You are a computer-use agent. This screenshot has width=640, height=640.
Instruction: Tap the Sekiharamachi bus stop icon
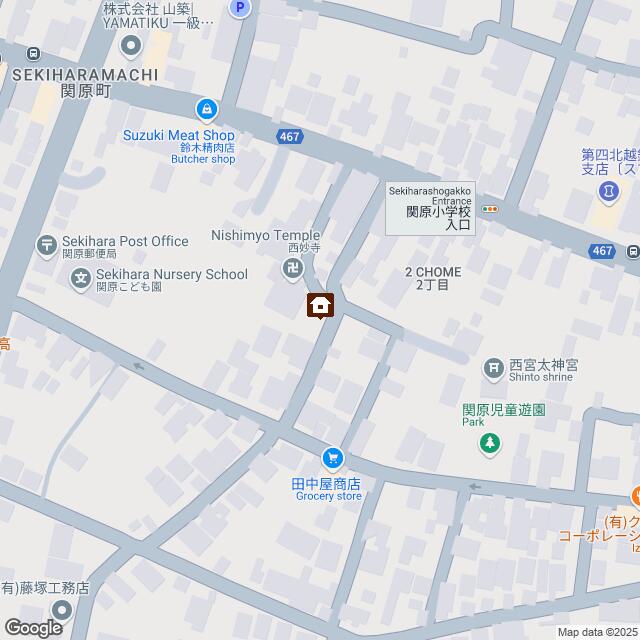[x=34, y=54]
